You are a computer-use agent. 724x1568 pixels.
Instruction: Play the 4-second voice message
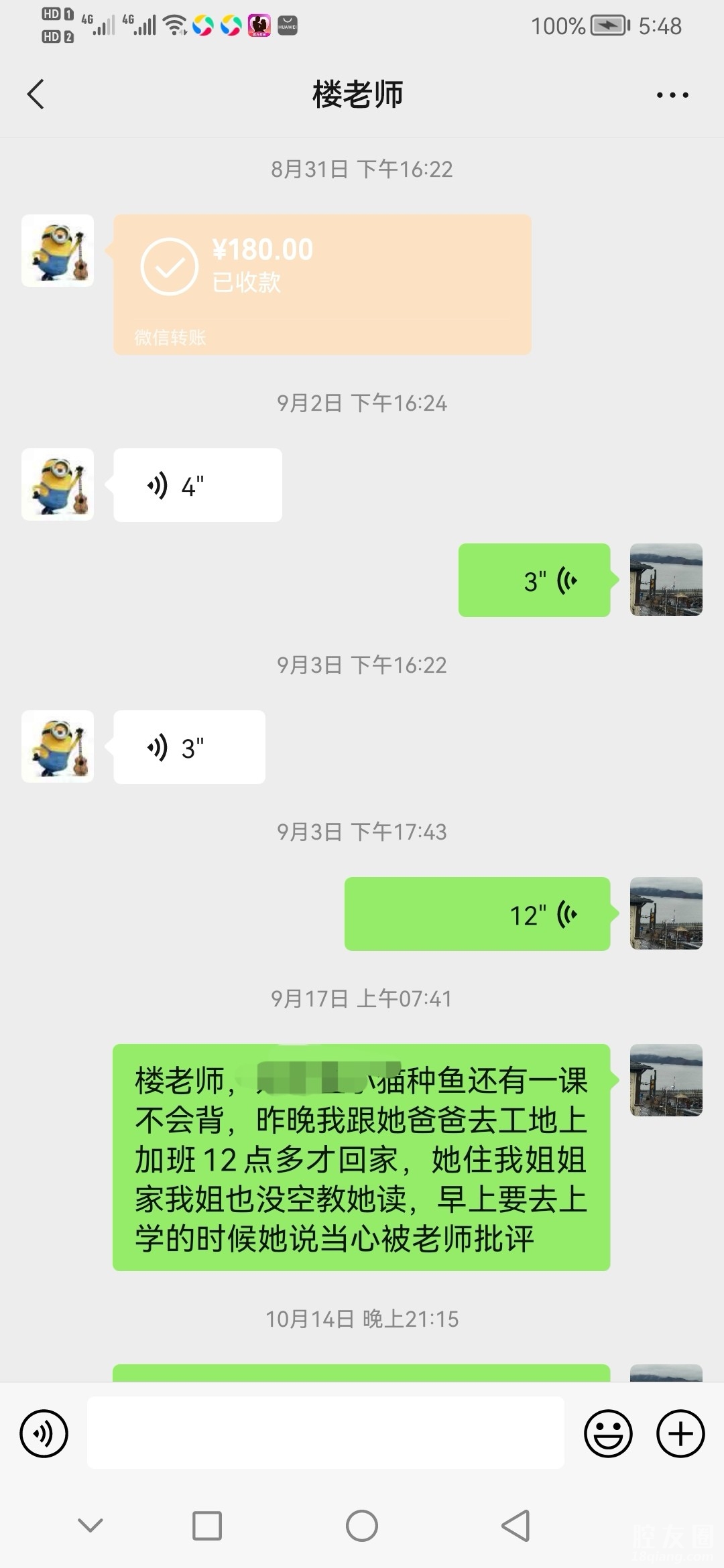click(x=198, y=485)
